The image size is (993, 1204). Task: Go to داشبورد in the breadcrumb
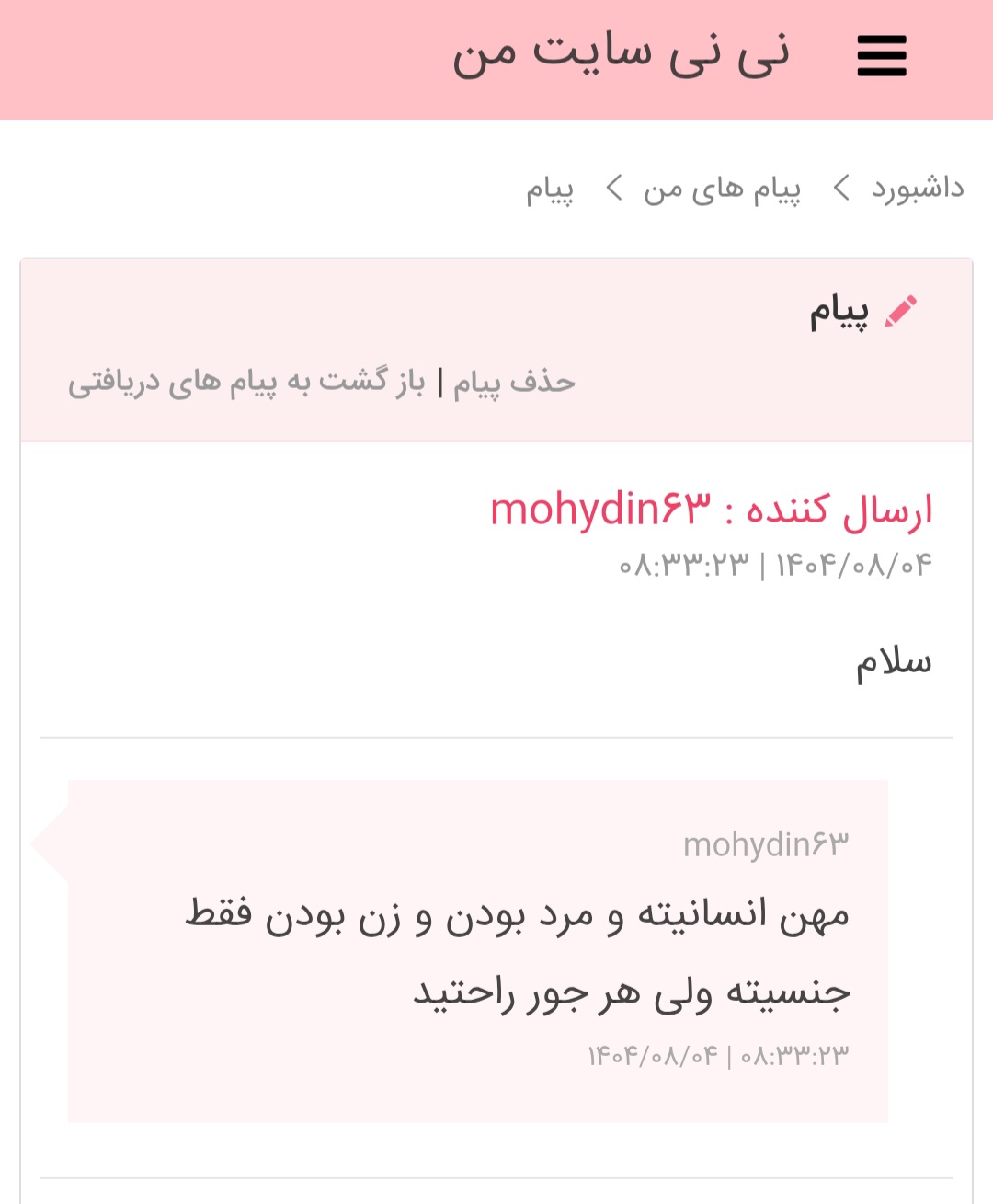click(x=917, y=189)
